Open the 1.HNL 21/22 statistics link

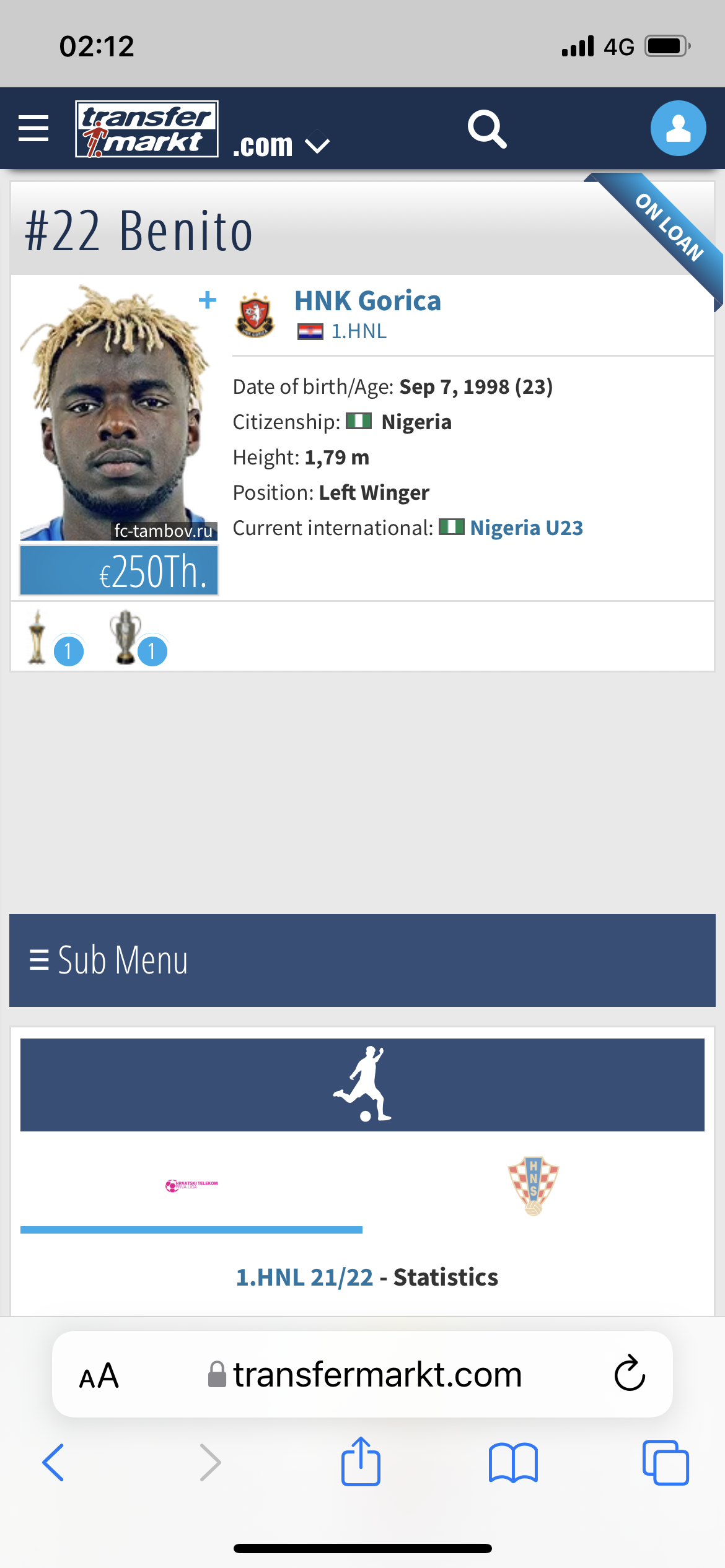tap(304, 1277)
